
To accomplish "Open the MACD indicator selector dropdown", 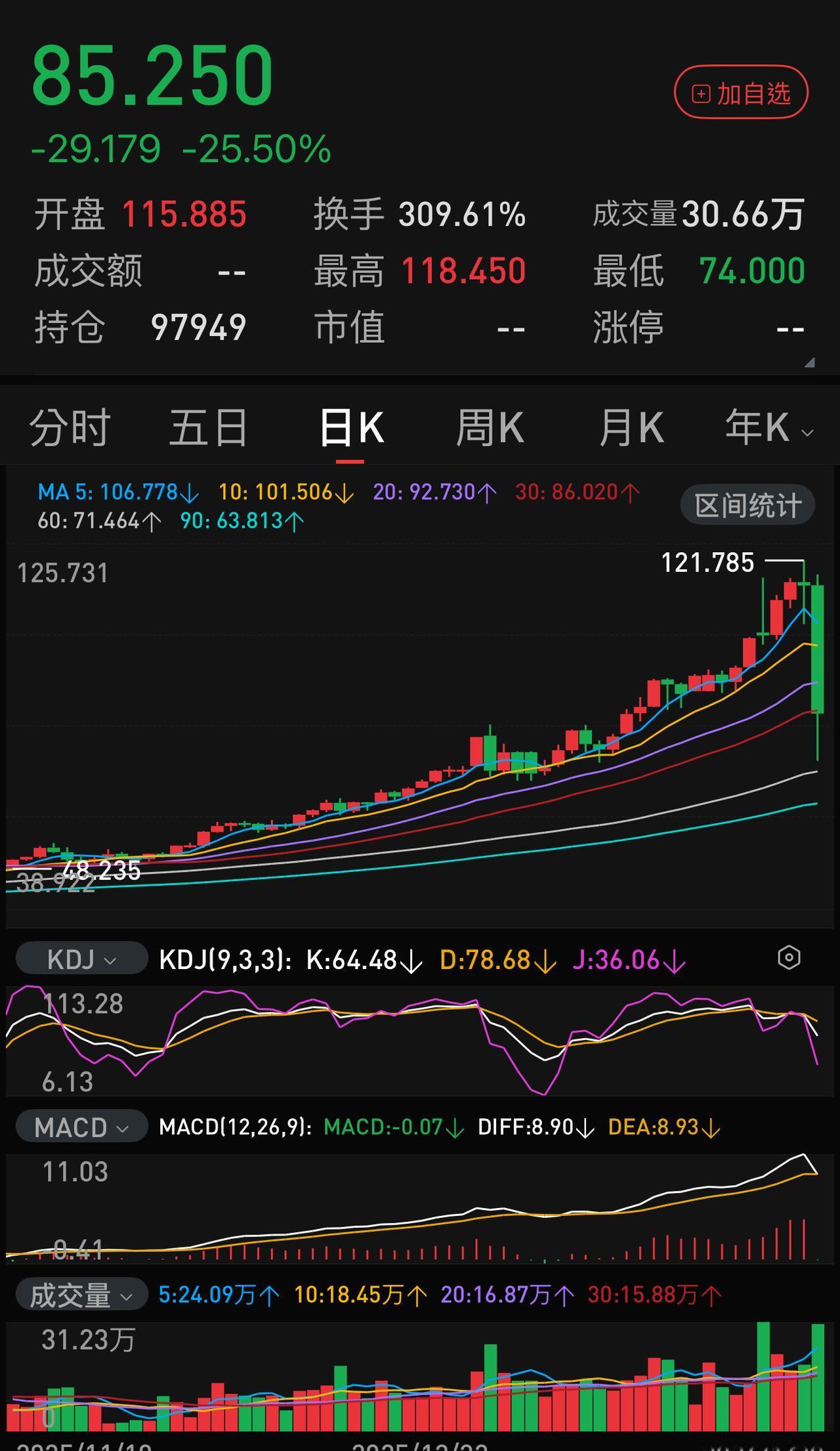I will point(81,1126).
